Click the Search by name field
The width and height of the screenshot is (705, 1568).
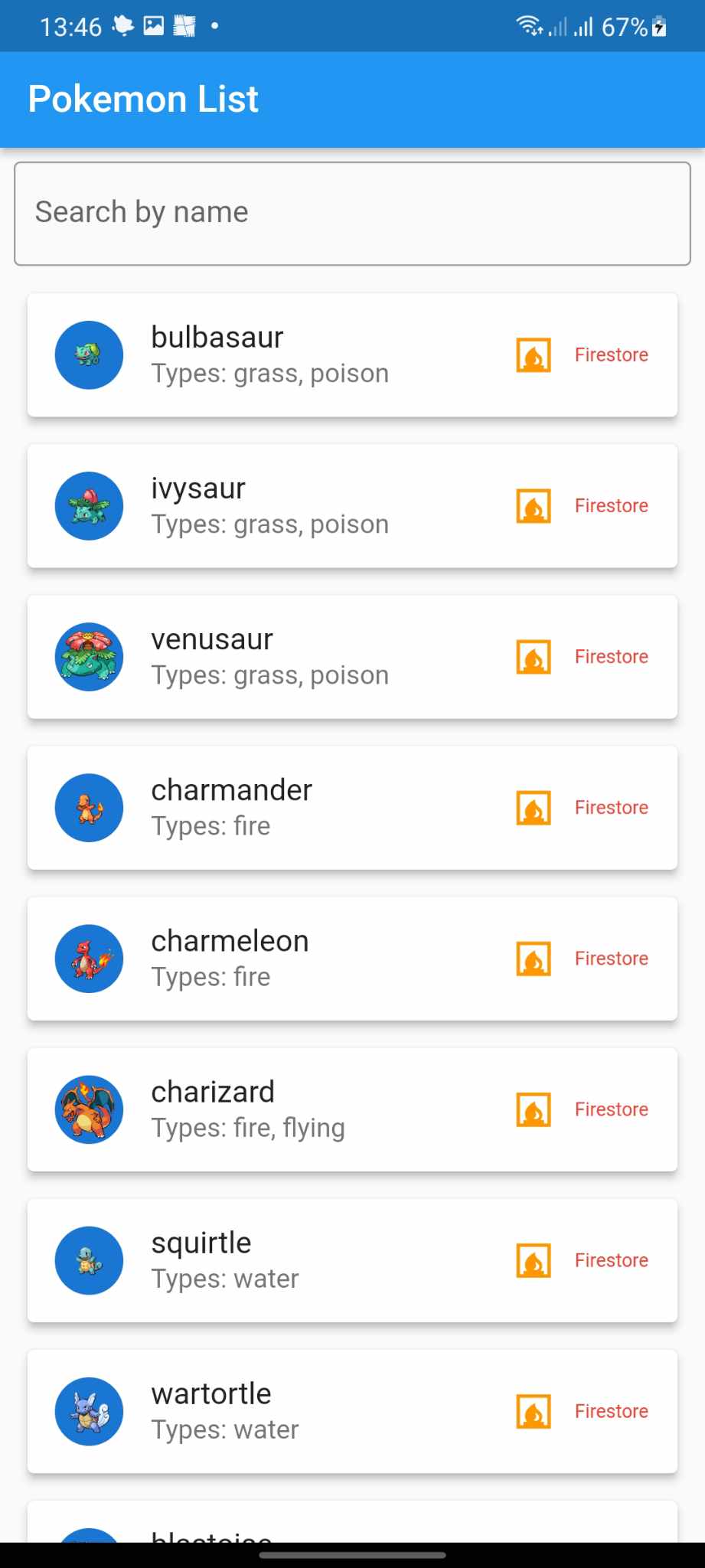tap(352, 212)
